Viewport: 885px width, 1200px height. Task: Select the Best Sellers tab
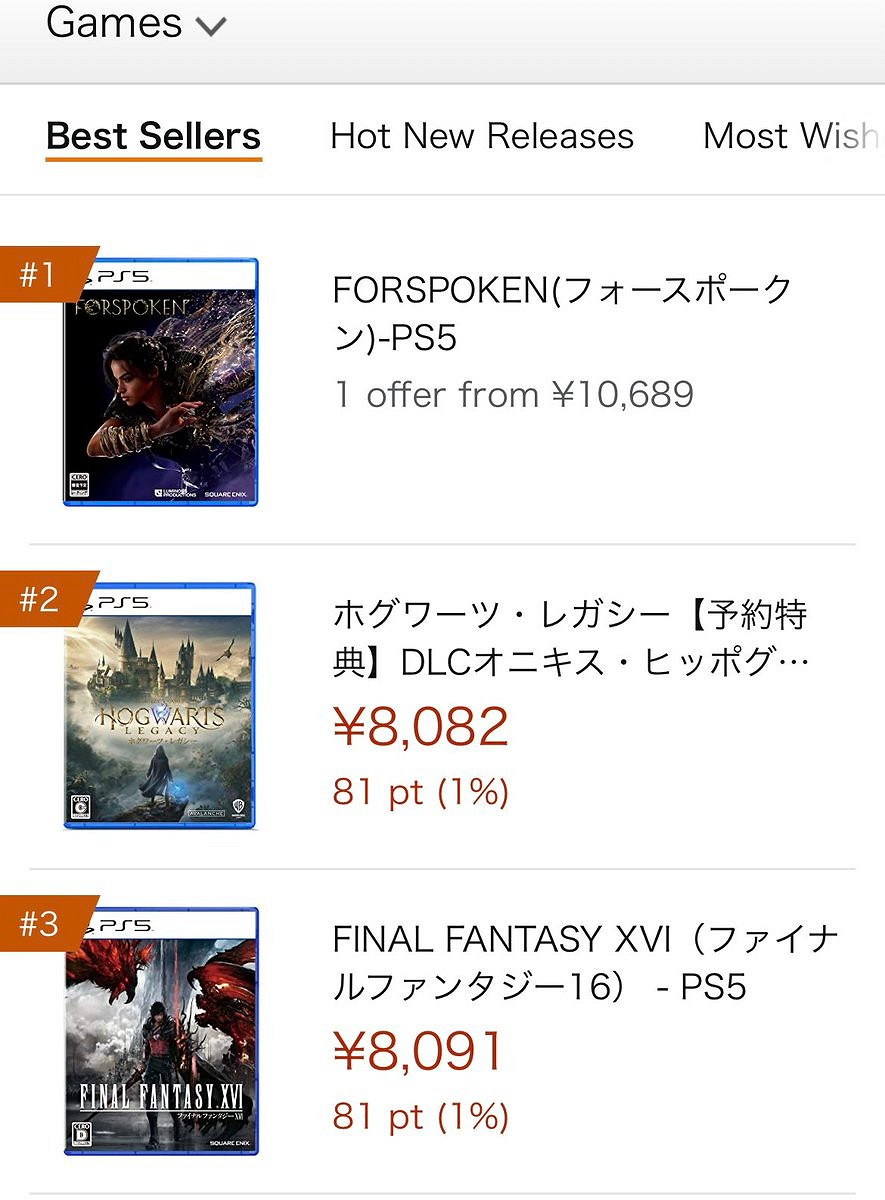[x=152, y=136]
